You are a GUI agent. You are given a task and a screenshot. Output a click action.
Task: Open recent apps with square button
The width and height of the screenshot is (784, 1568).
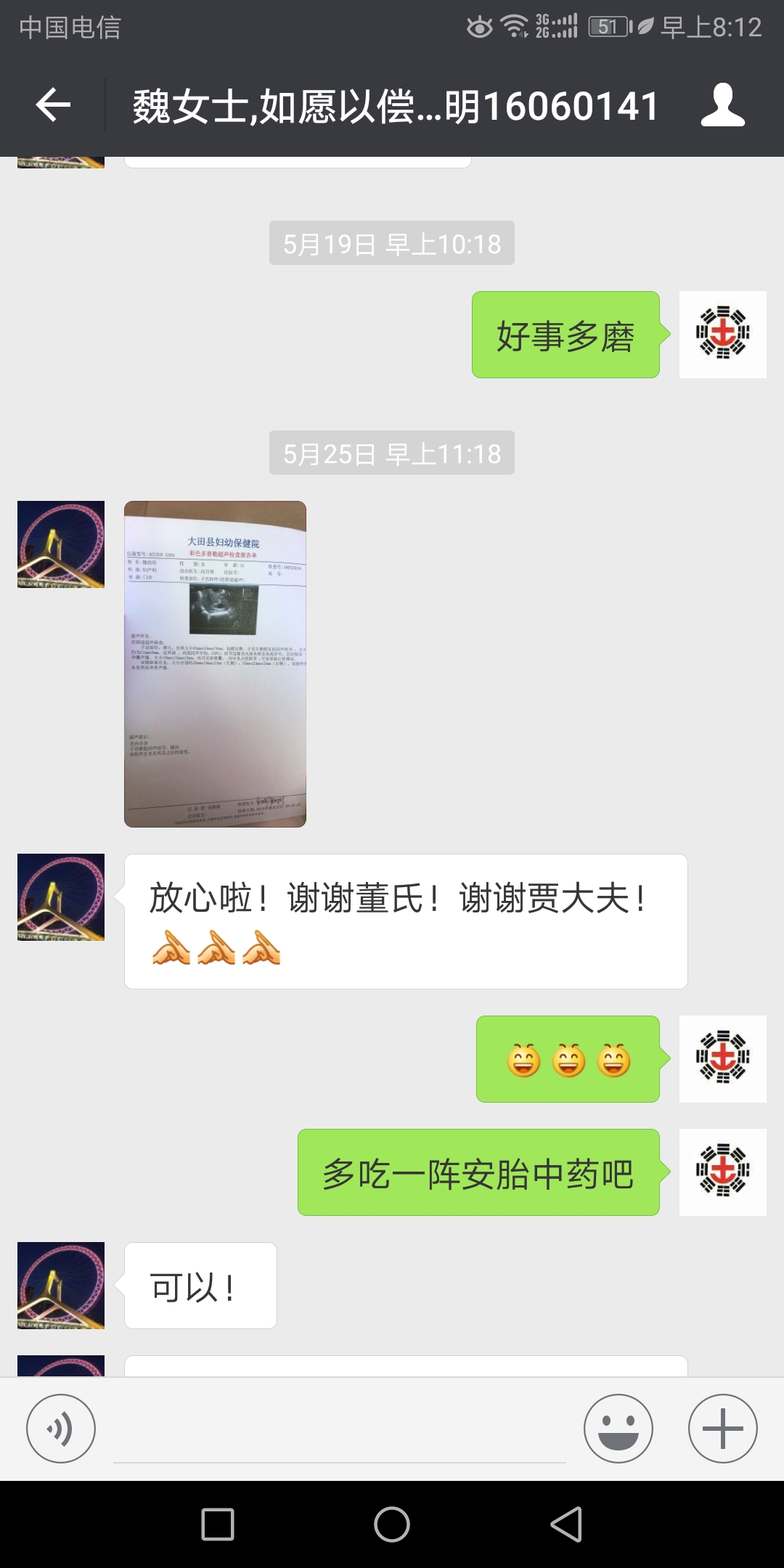click(x=218, y=1524)
